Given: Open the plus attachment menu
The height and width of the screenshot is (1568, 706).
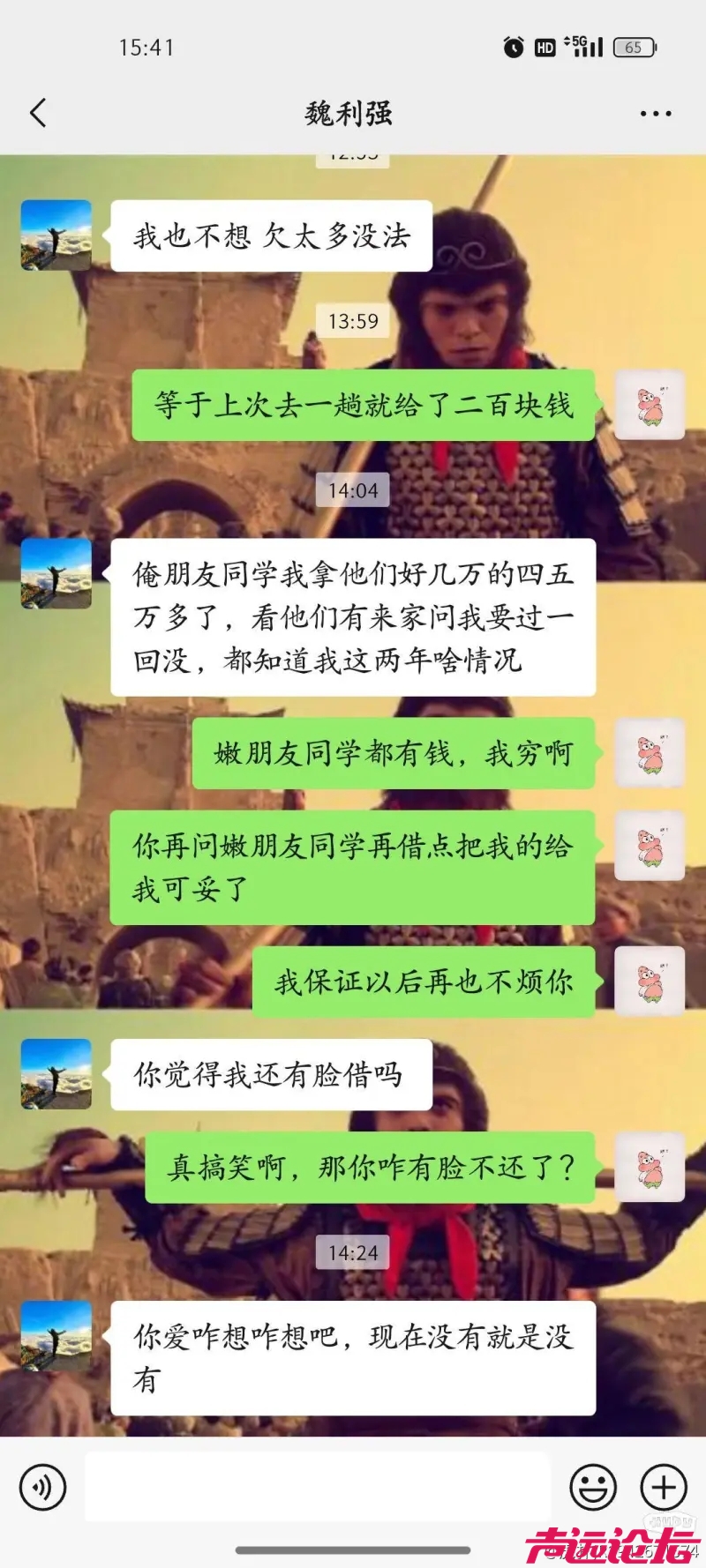Looking at the screenshot, I should (x=664, y=1487).
